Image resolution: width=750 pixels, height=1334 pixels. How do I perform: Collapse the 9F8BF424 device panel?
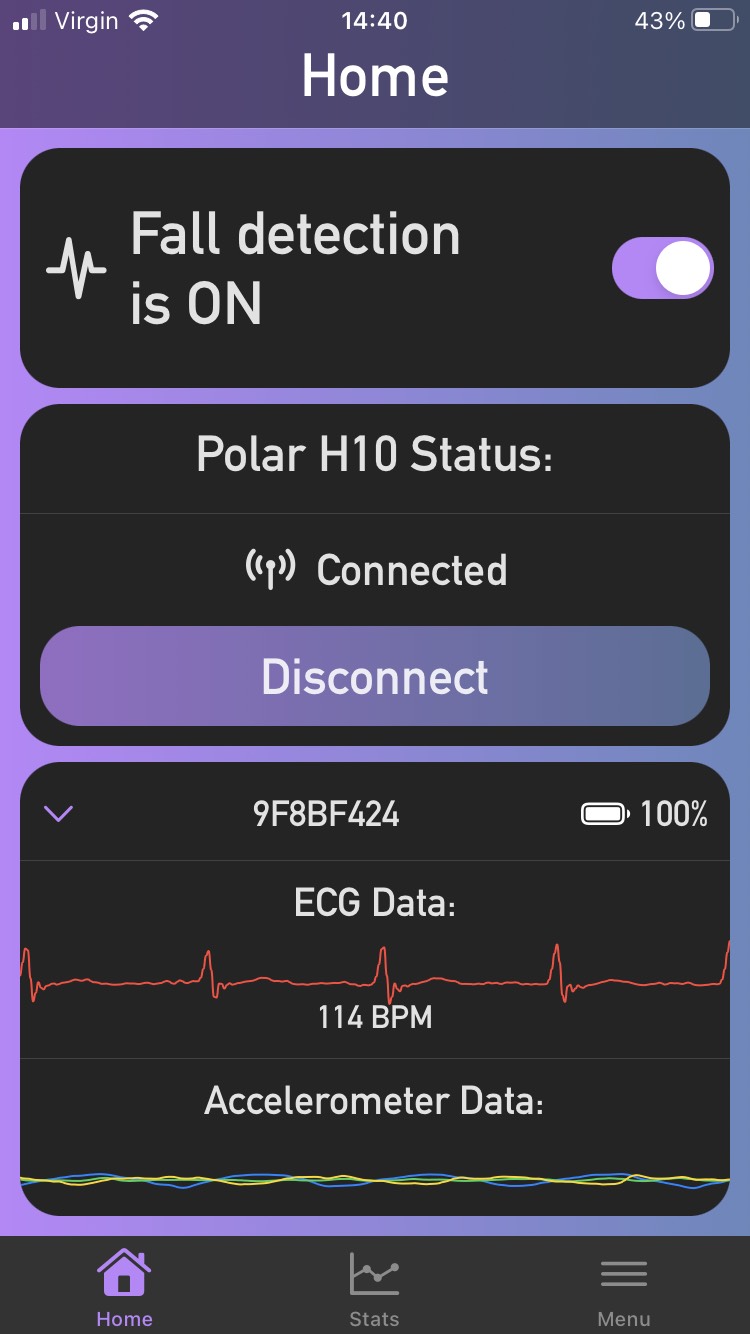pos(59,813)
